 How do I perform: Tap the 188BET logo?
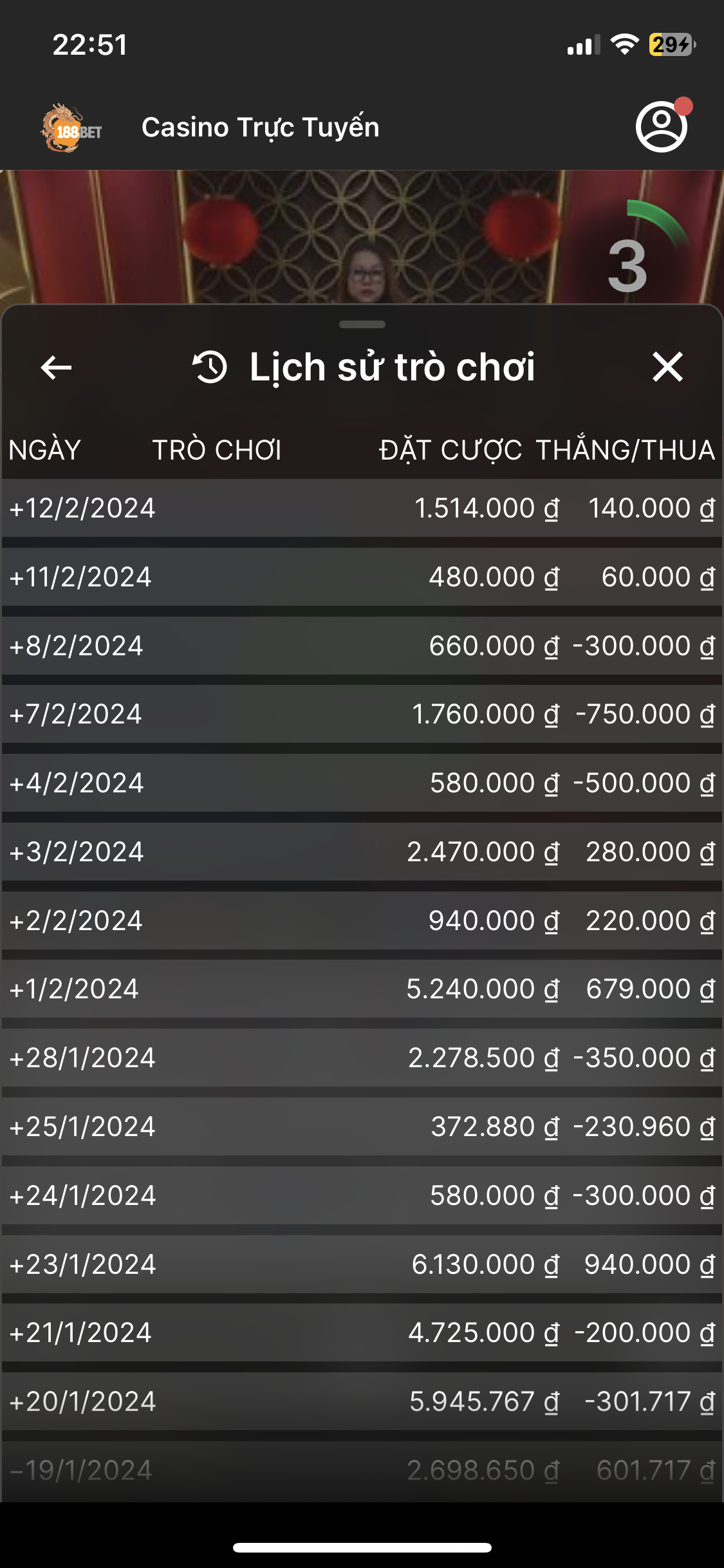[71, 128]
